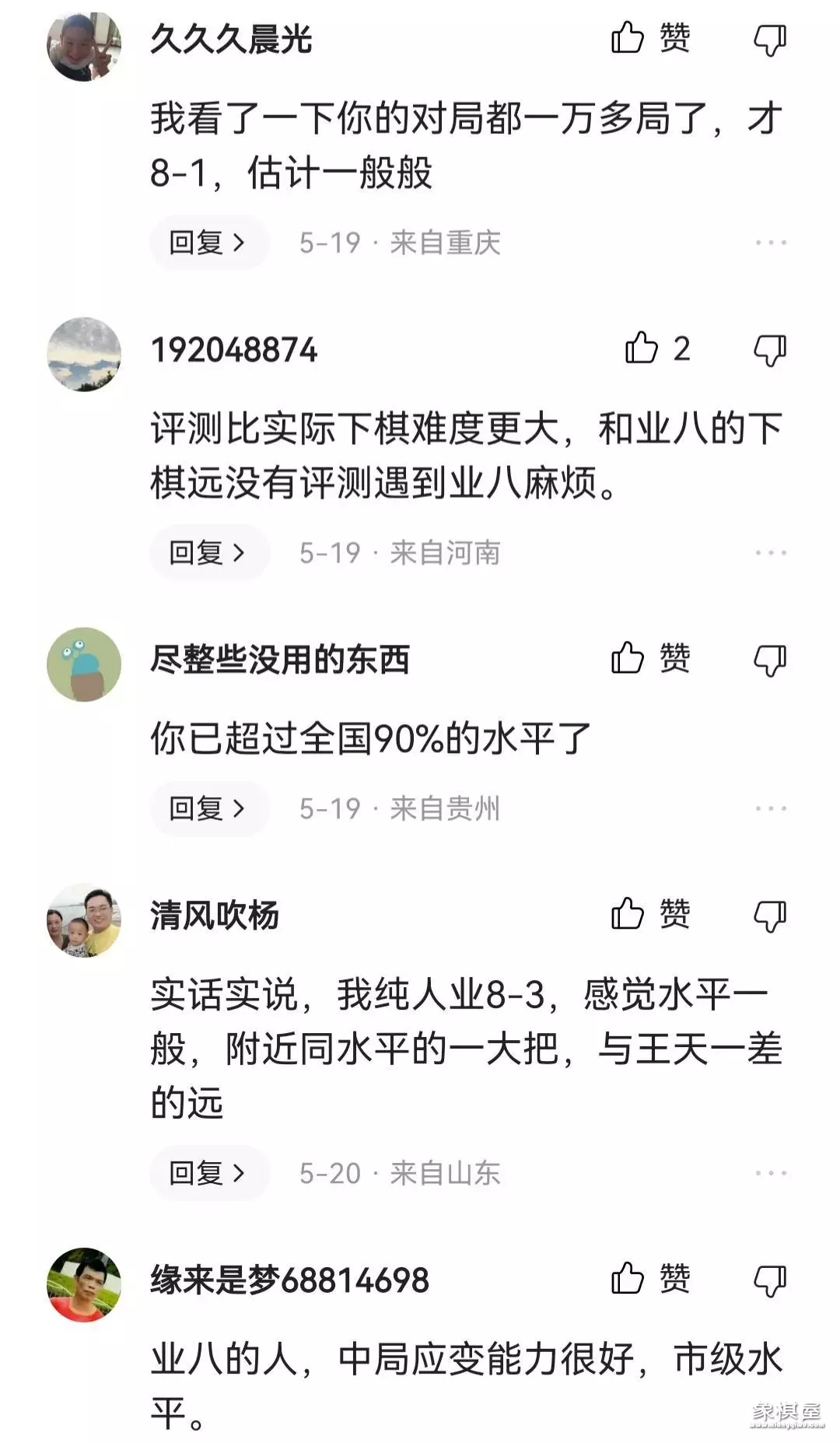Dislike the comment by 尽整些没用的东西
840x1443 pixels.
click(770, 660)
